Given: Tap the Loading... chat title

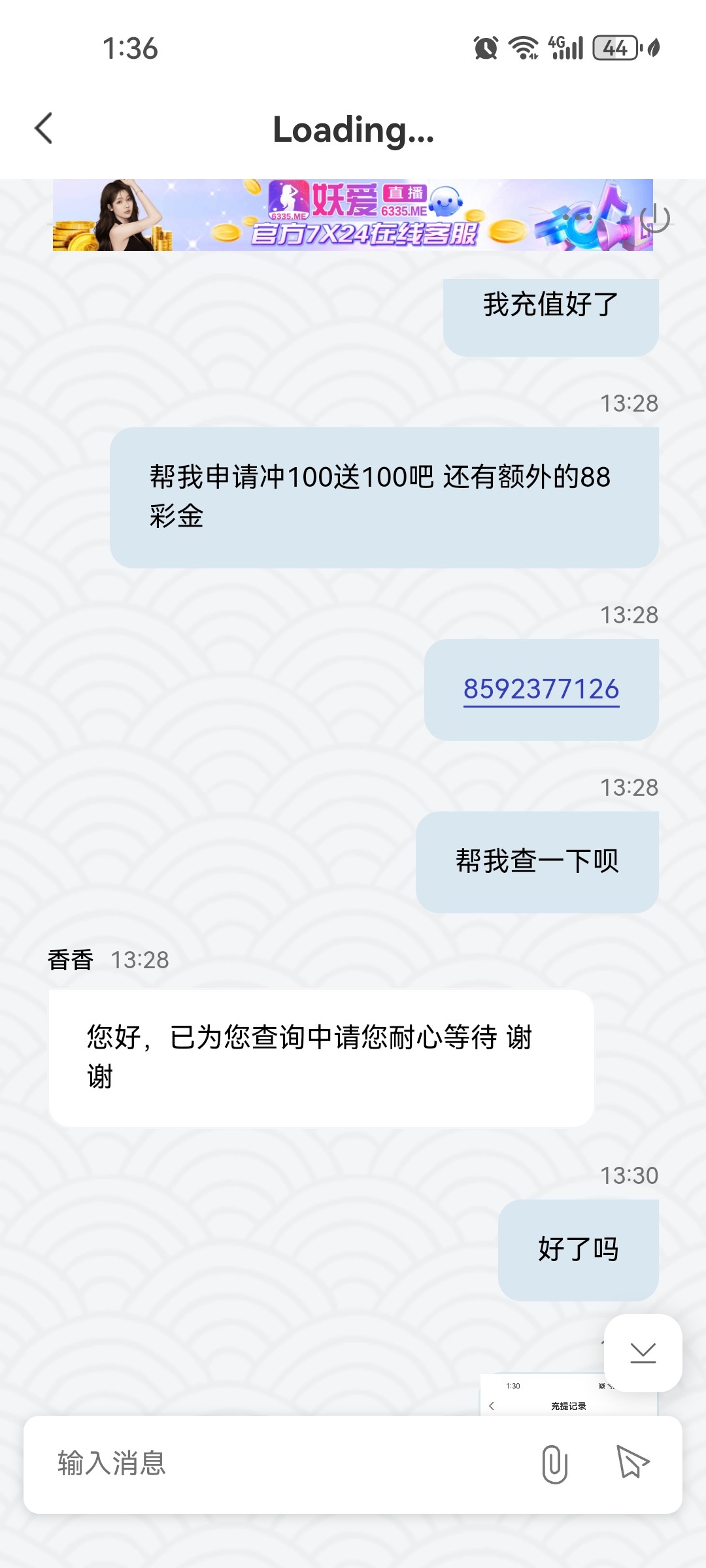Looking at the screenshot, I should click(353, 132).
